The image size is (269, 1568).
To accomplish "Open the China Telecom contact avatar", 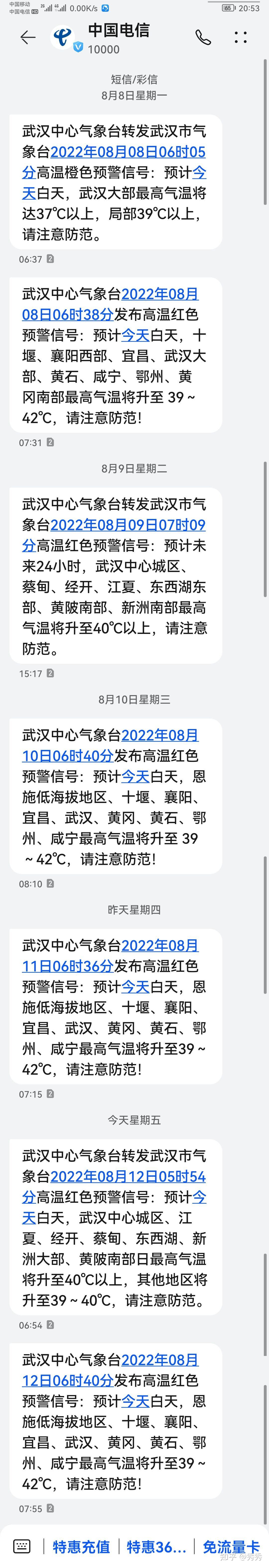I will [63, 38].
